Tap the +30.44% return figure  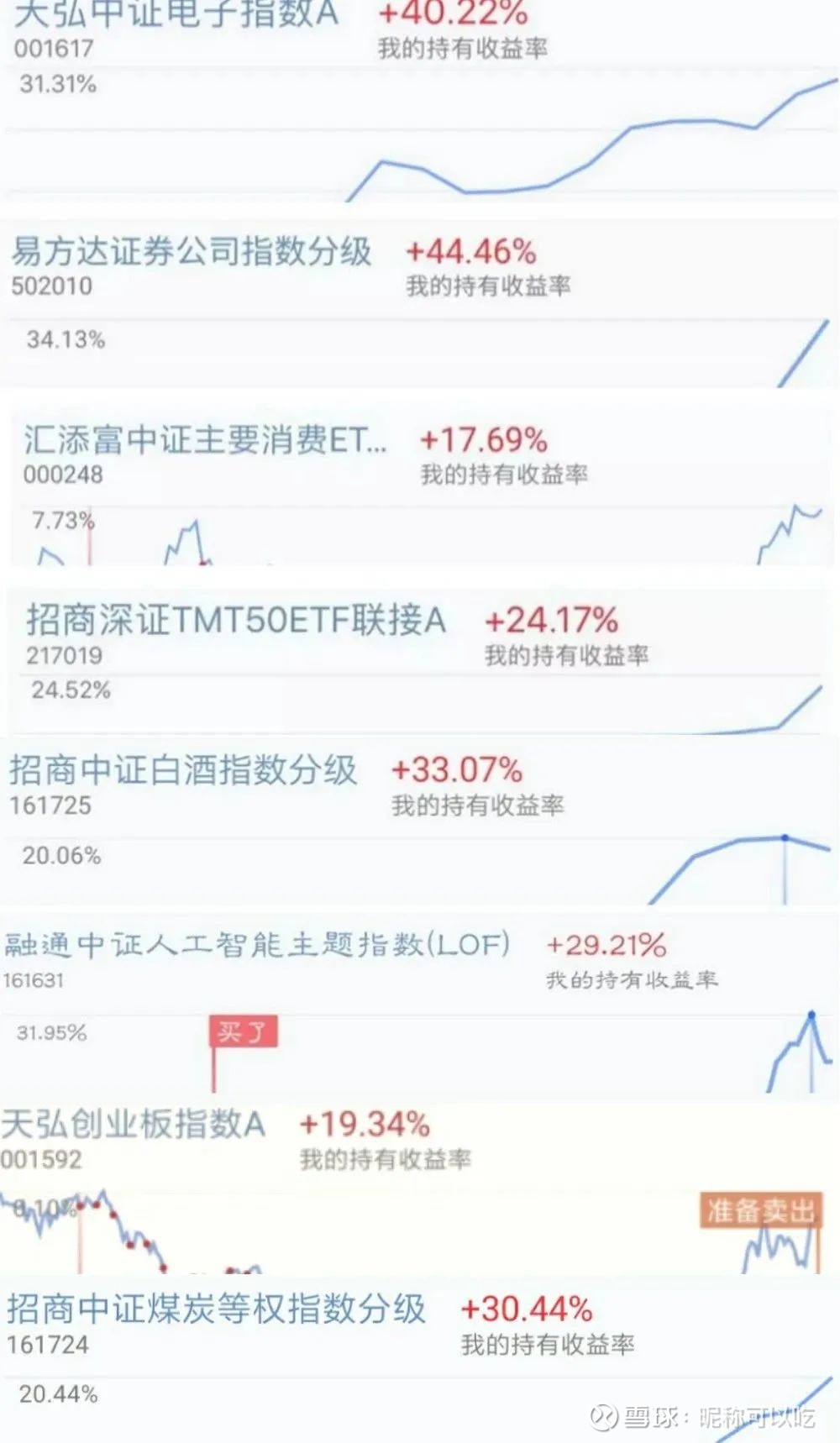click(x=525, y=1309)
